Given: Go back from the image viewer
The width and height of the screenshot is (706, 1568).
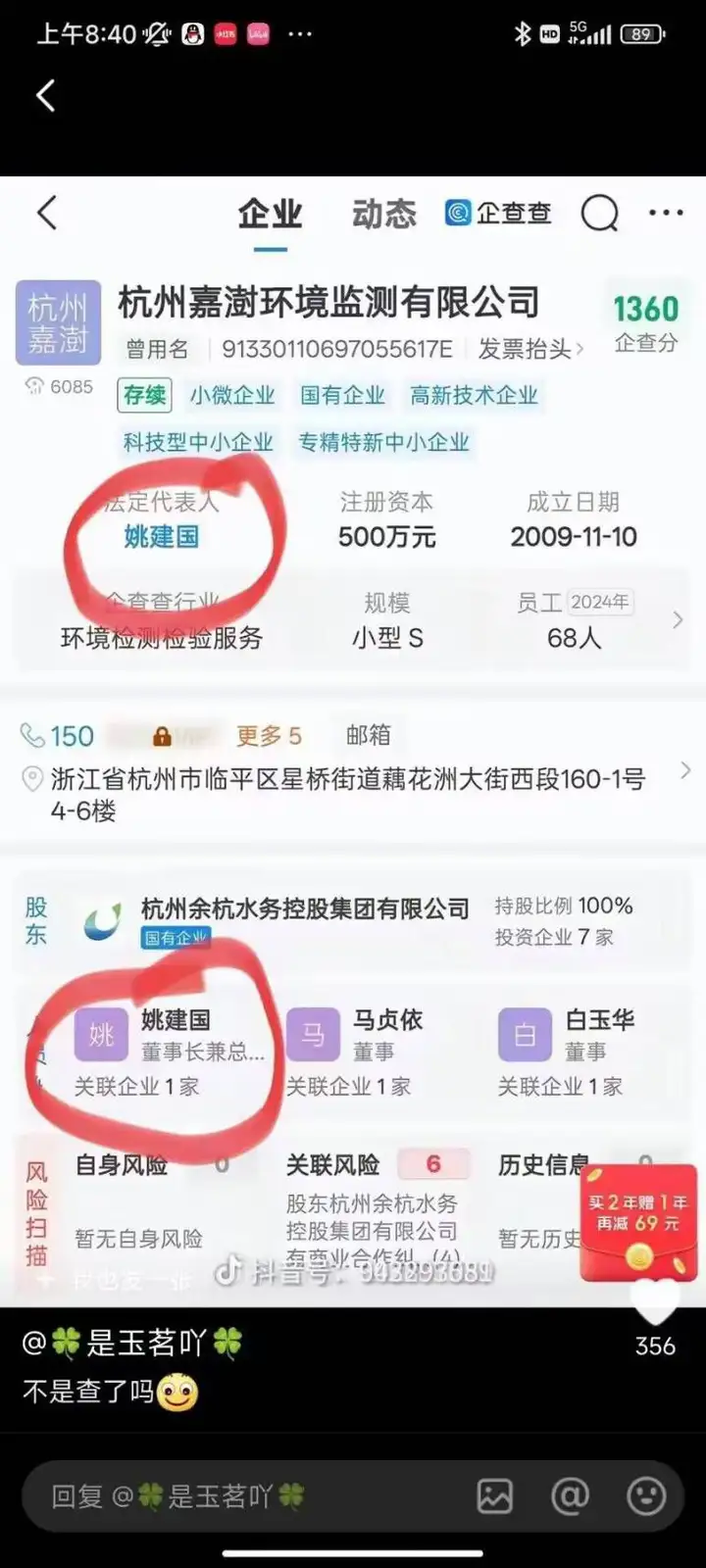Looking at the screenshot, I should (x=45, y=96).
